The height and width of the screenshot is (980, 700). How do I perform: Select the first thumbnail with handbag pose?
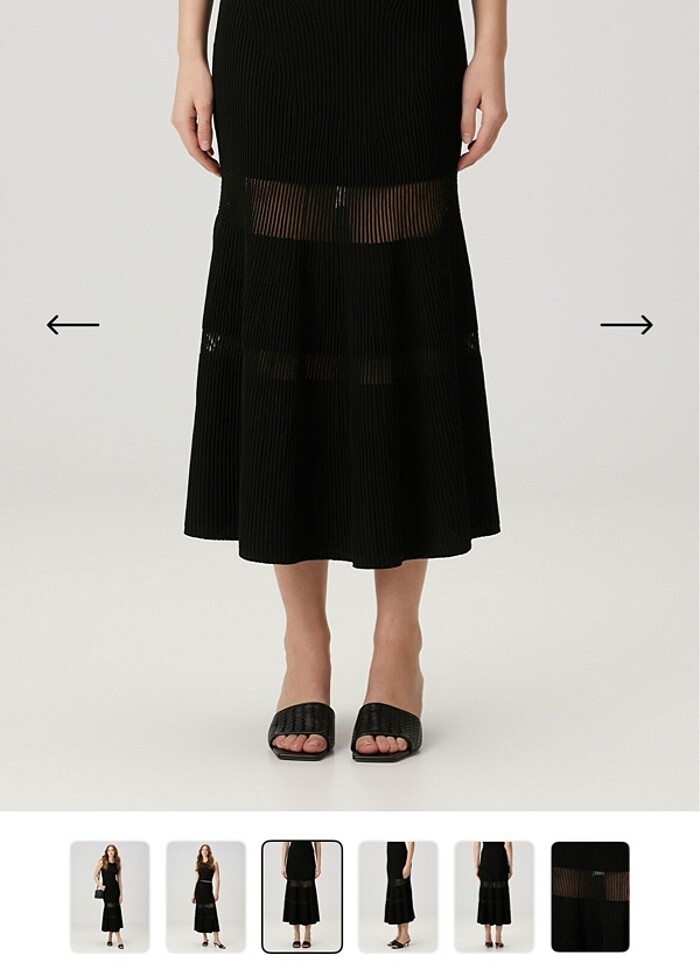110,896
